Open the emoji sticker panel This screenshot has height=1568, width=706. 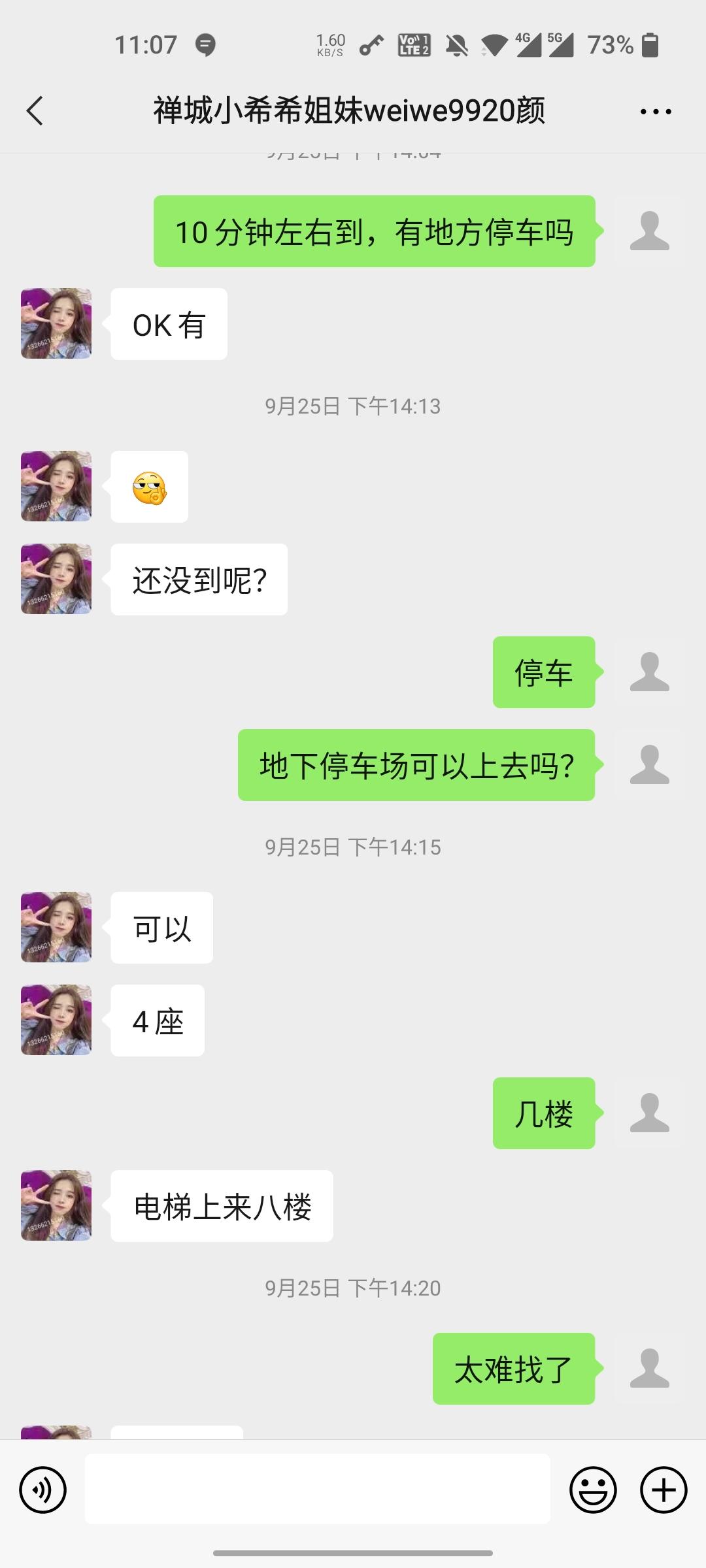click(593, 1490)
